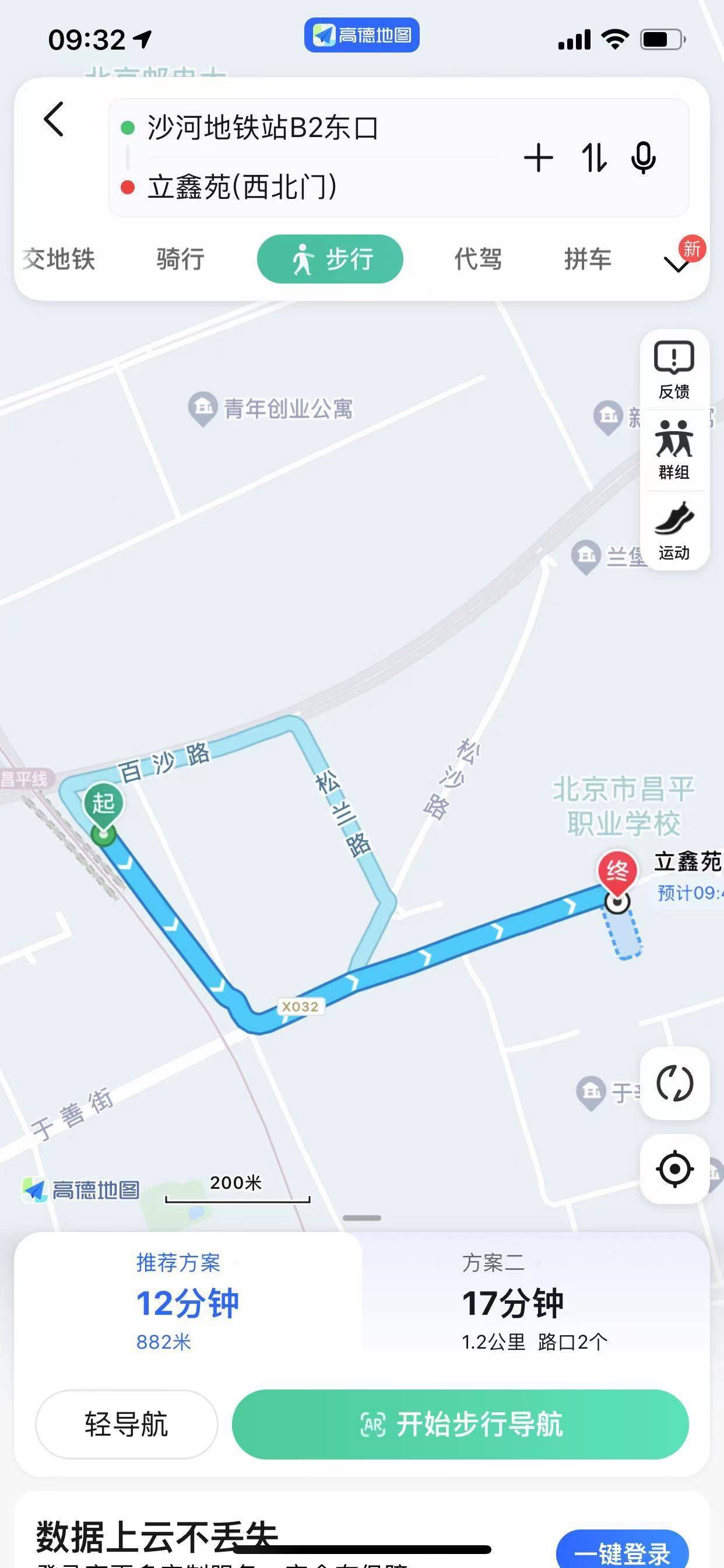Choose the 推荐方案 12分钟 route
The height and width of the screenshot is (1568, 724).
[x=187, y=1303]
